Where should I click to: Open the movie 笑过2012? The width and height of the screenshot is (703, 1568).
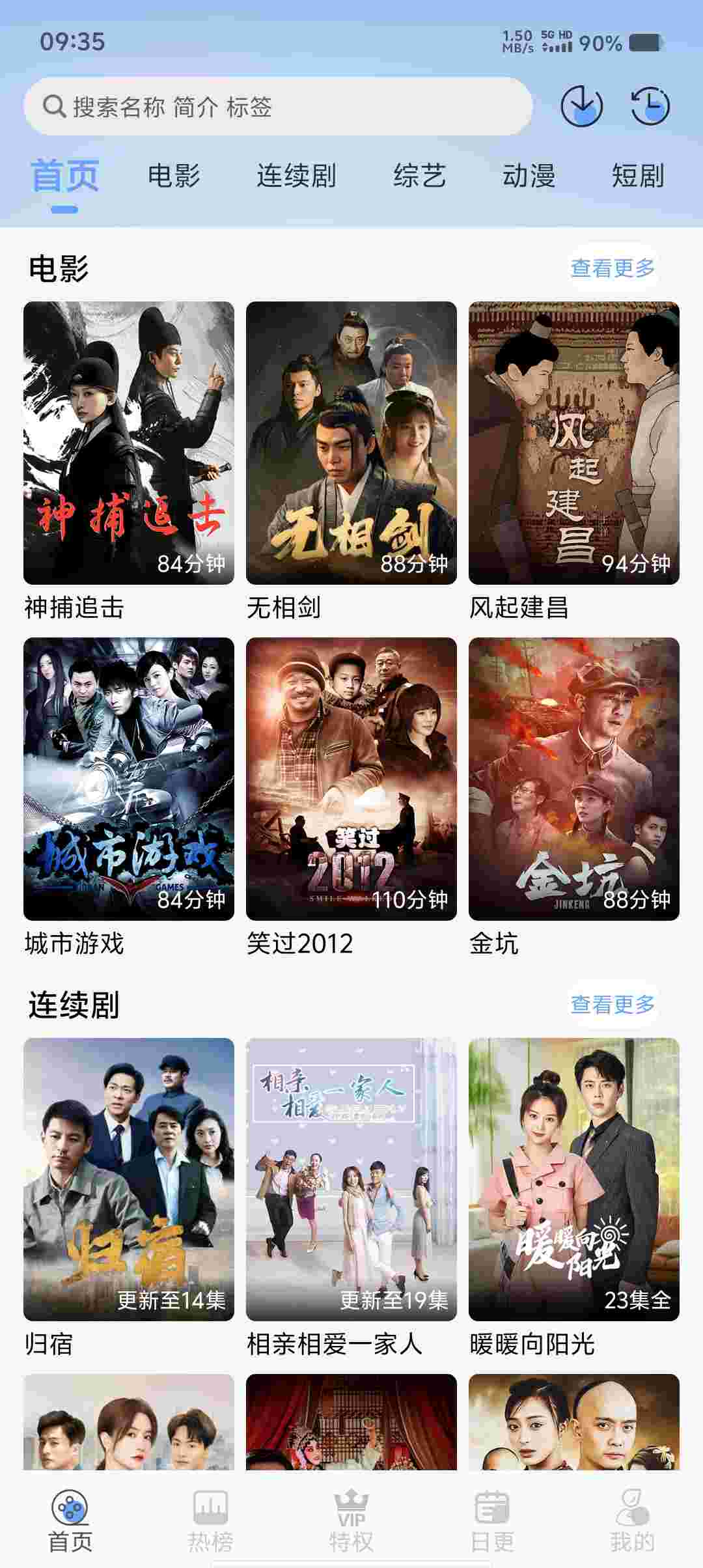[351, 779]
